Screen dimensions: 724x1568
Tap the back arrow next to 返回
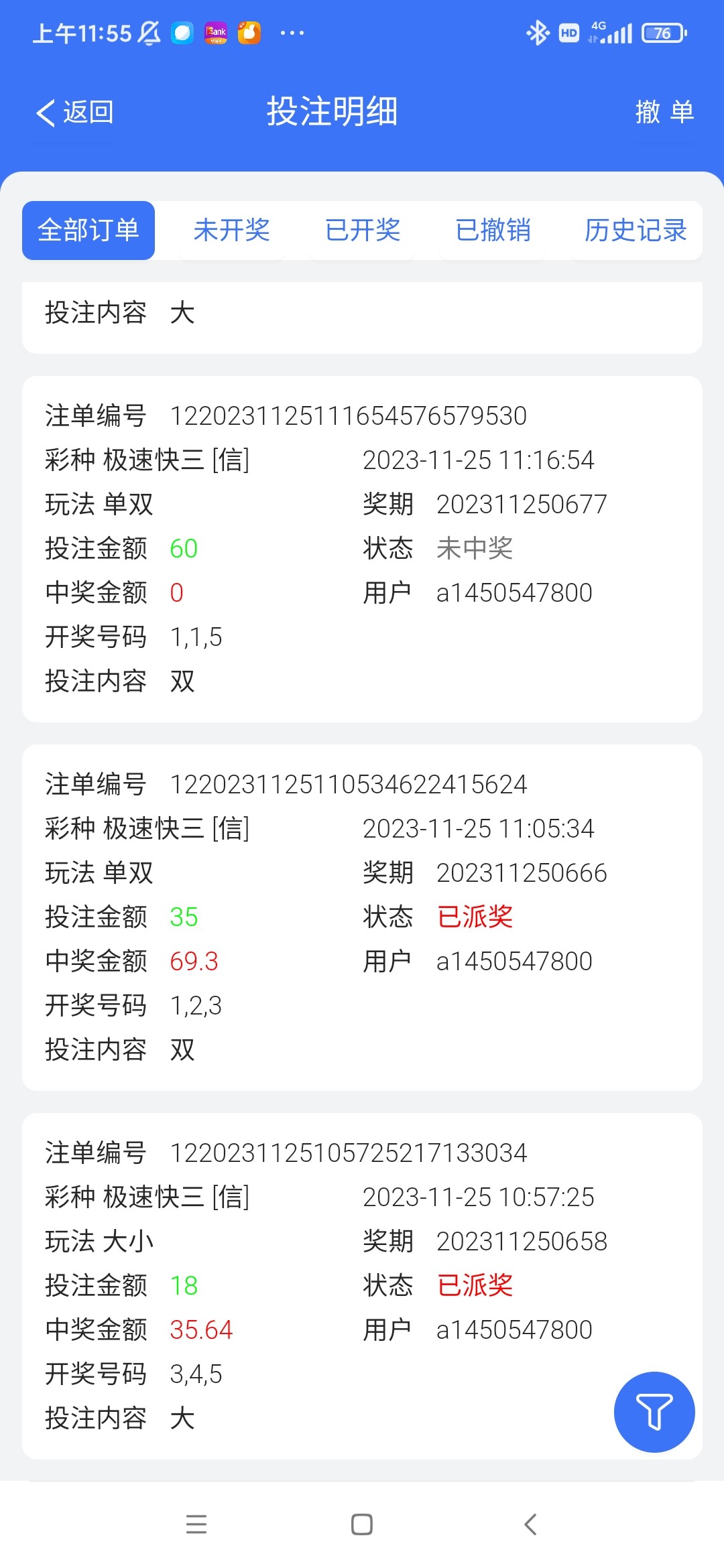[x=46, y=113]
